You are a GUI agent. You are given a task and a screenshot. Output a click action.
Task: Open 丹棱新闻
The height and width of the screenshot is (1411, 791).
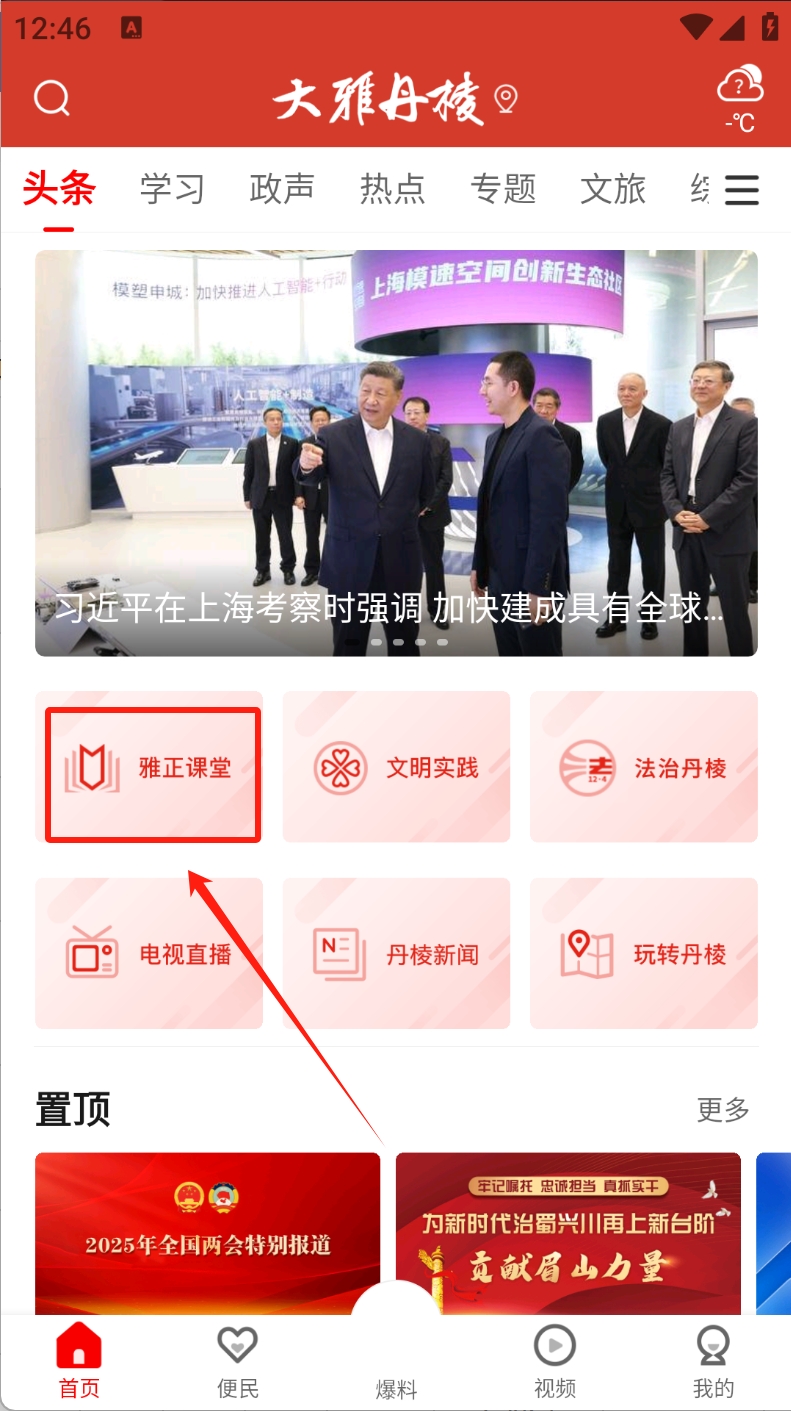396,954
